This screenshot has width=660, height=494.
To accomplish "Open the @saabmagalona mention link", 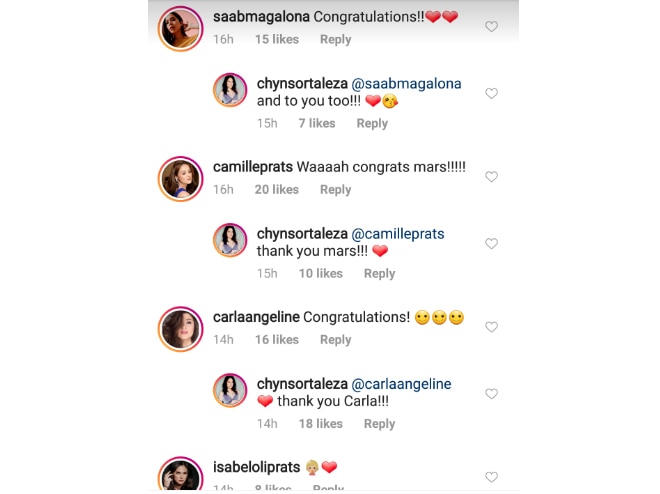I will click(x=405, y=84).
